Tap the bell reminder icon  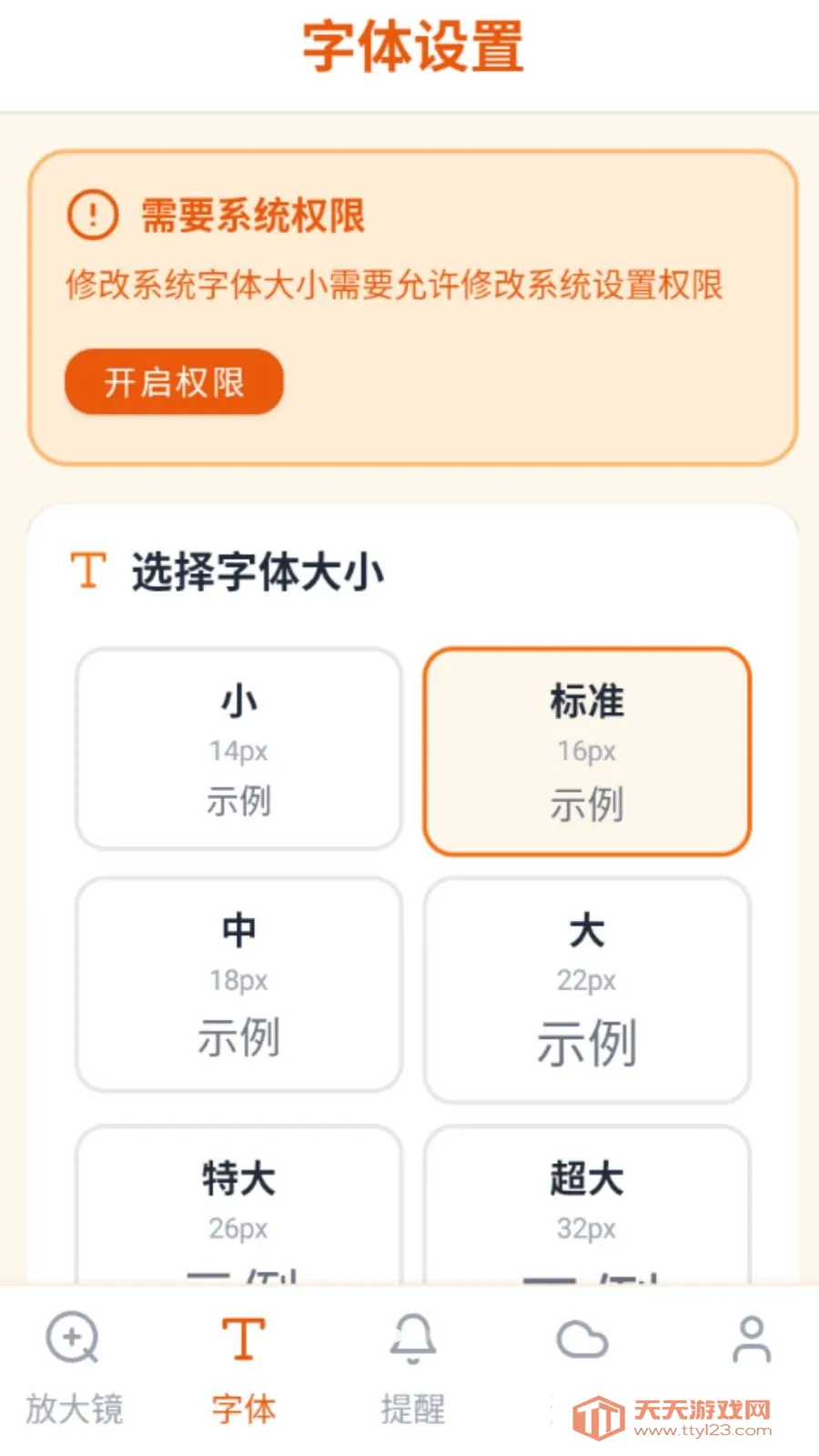tap(412, 1340)
